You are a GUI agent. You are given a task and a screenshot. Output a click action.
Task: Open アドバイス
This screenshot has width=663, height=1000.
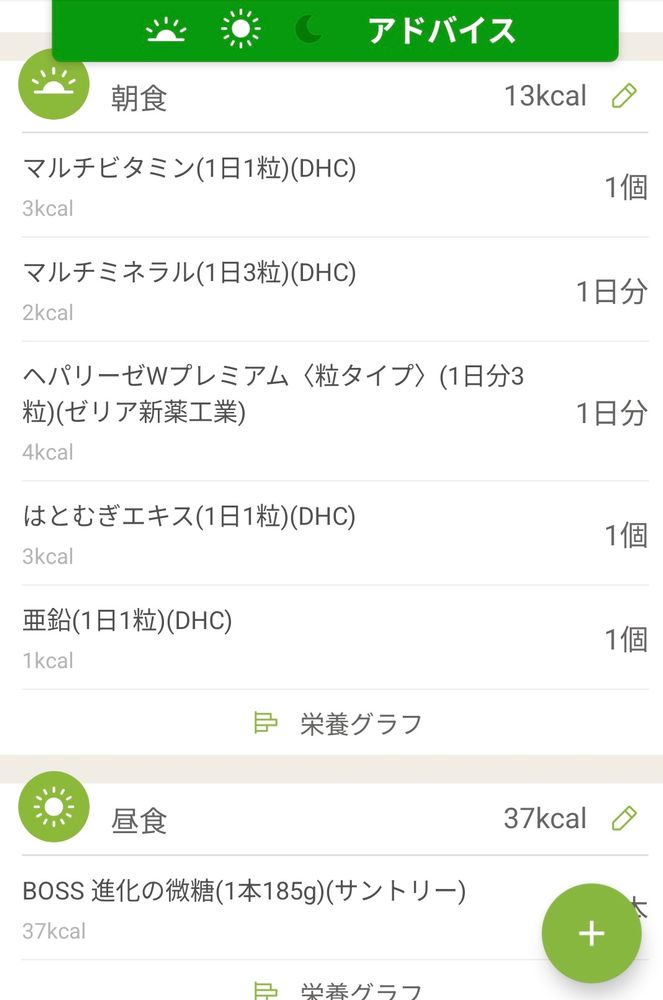click(x=441, y=30)
